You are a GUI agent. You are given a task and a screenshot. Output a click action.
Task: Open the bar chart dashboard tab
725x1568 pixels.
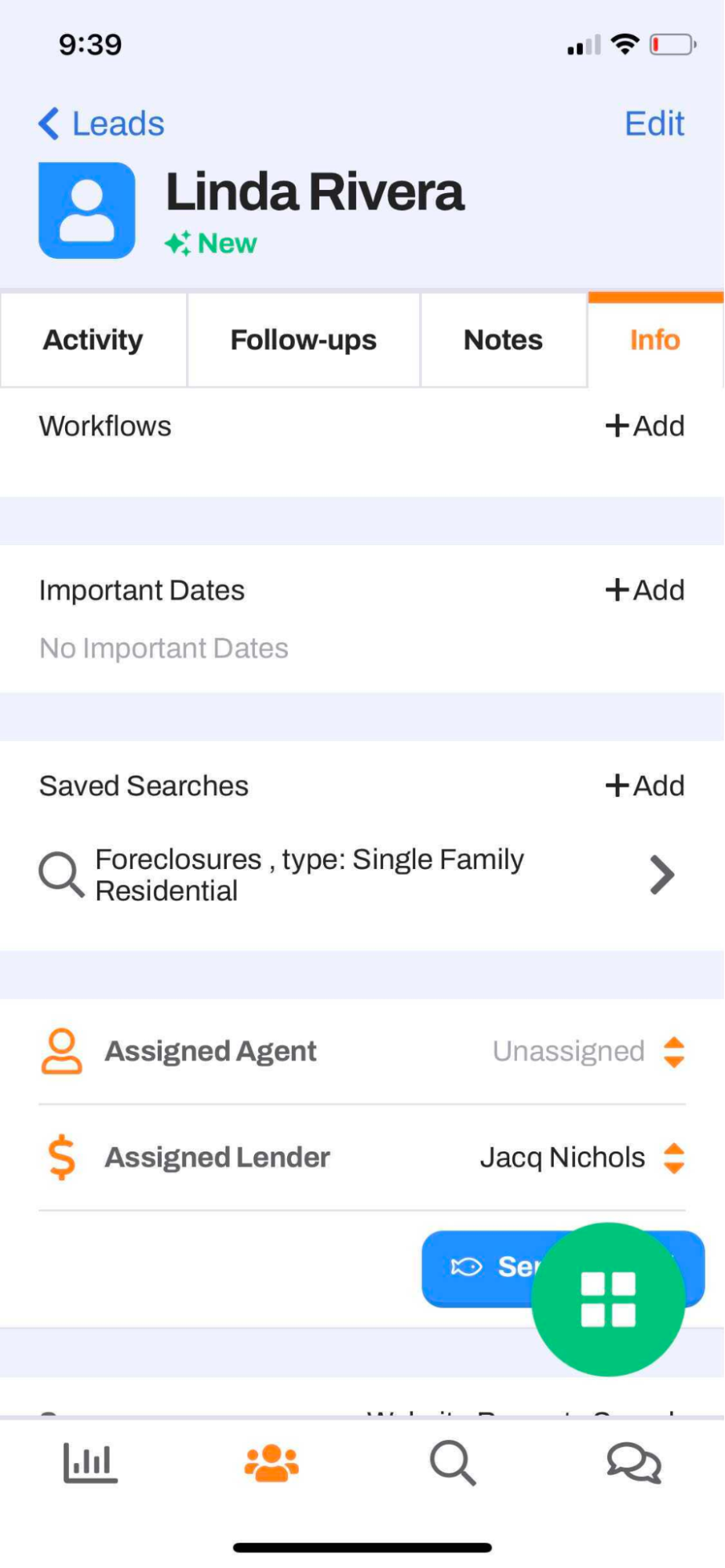tap(90, 1463)
